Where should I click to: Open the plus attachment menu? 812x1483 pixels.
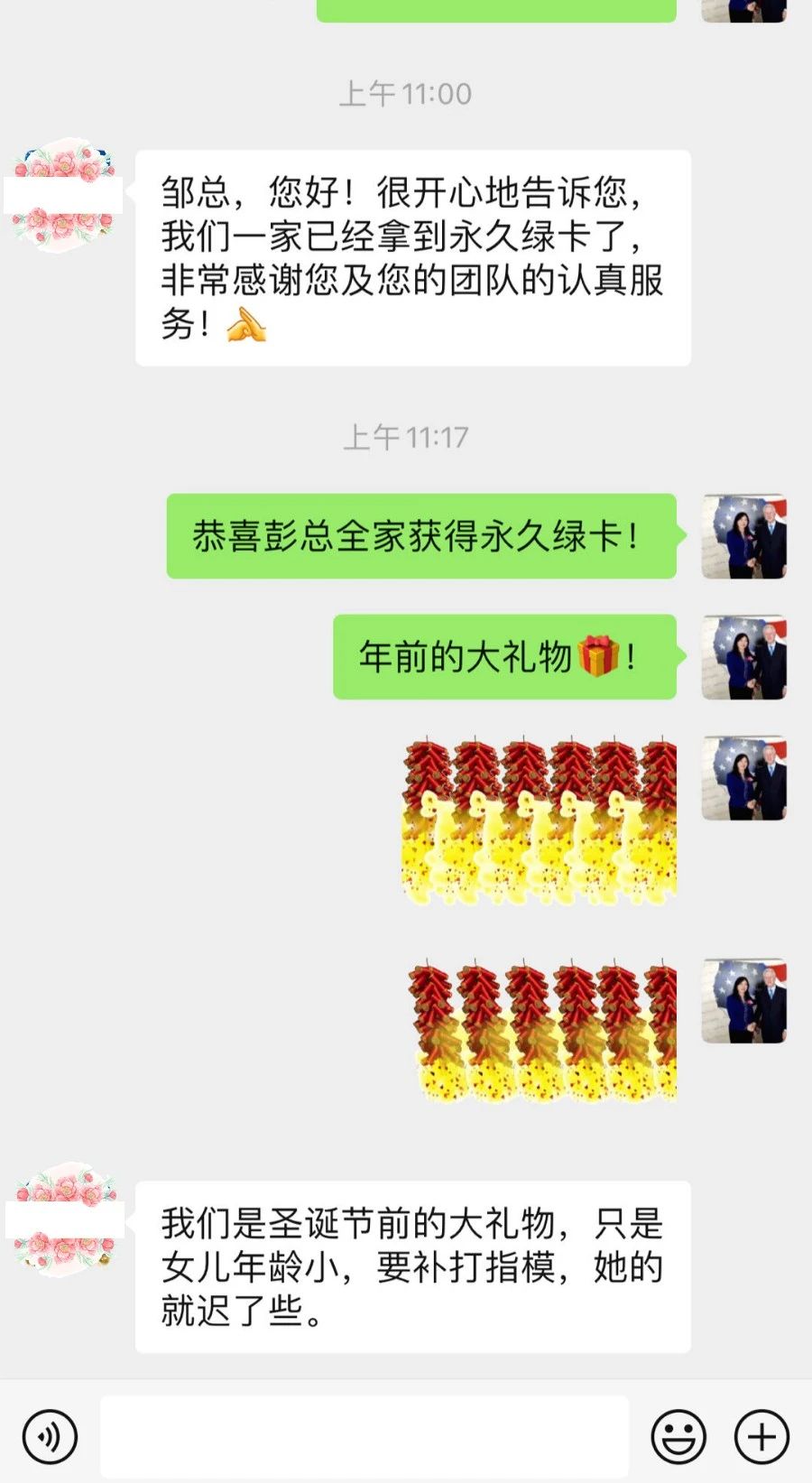click(761, 1436)
